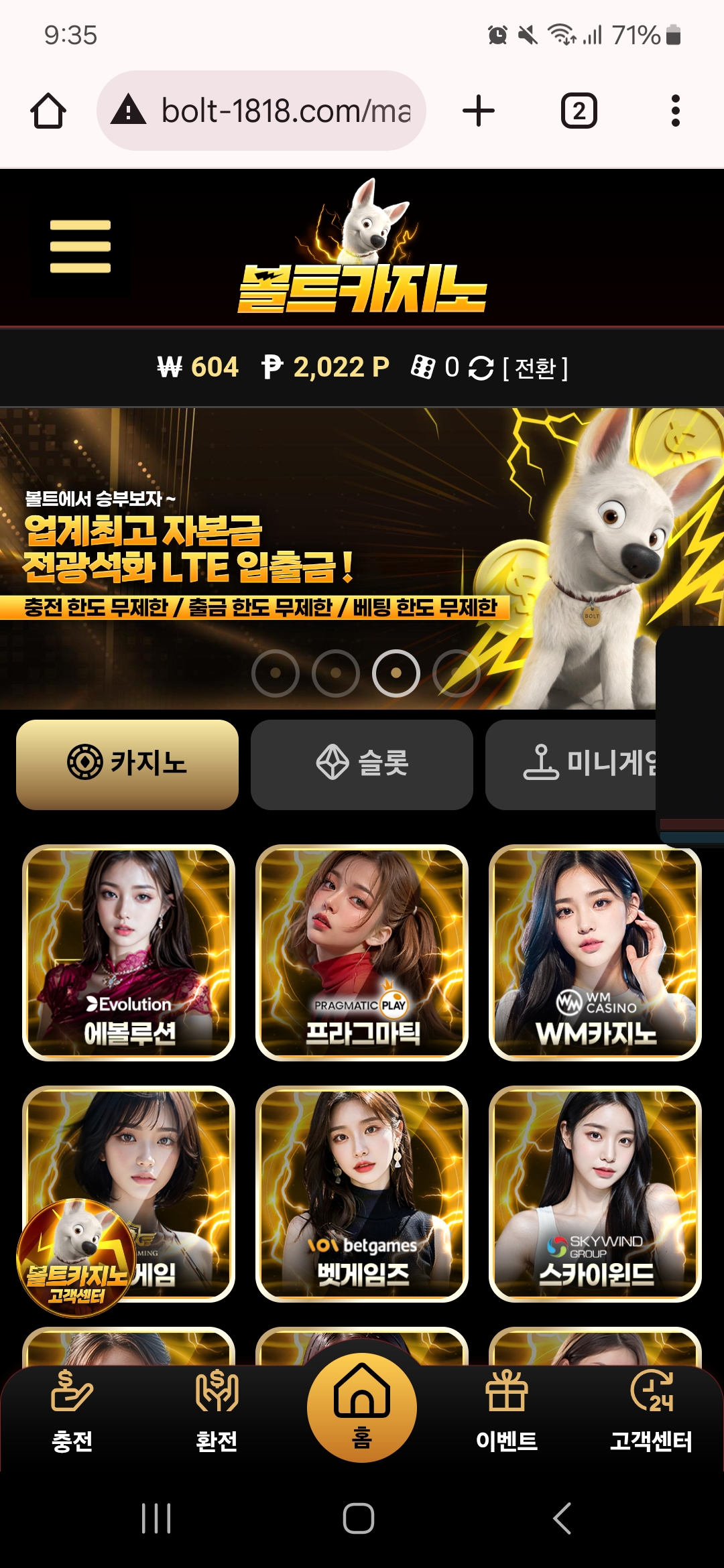Tap the 전환 points conversion button
The image size is (724, 1568).
pyautogui.click(x=535, y=368)
